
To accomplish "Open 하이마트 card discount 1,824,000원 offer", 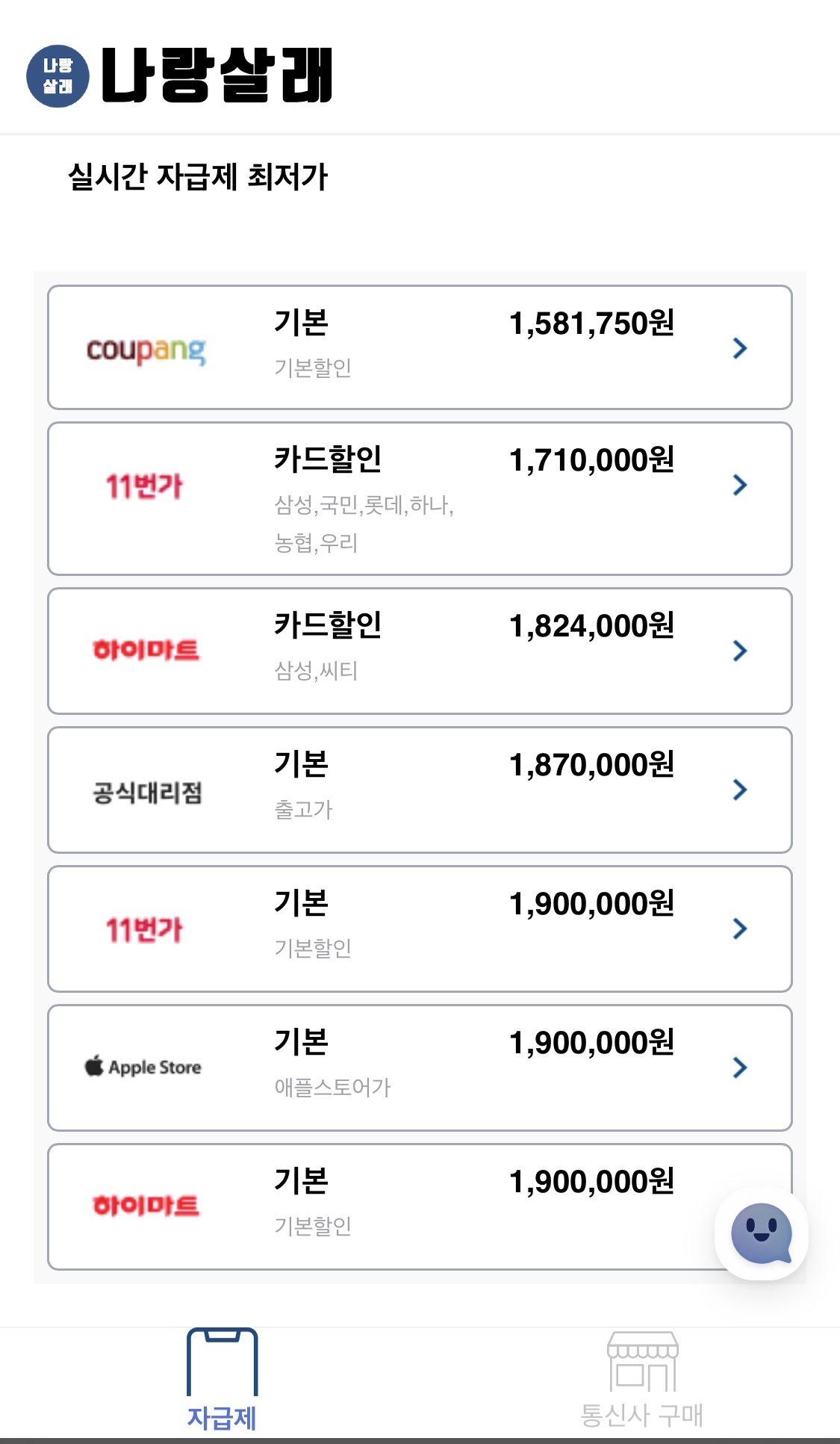I will tap(420, 651).
